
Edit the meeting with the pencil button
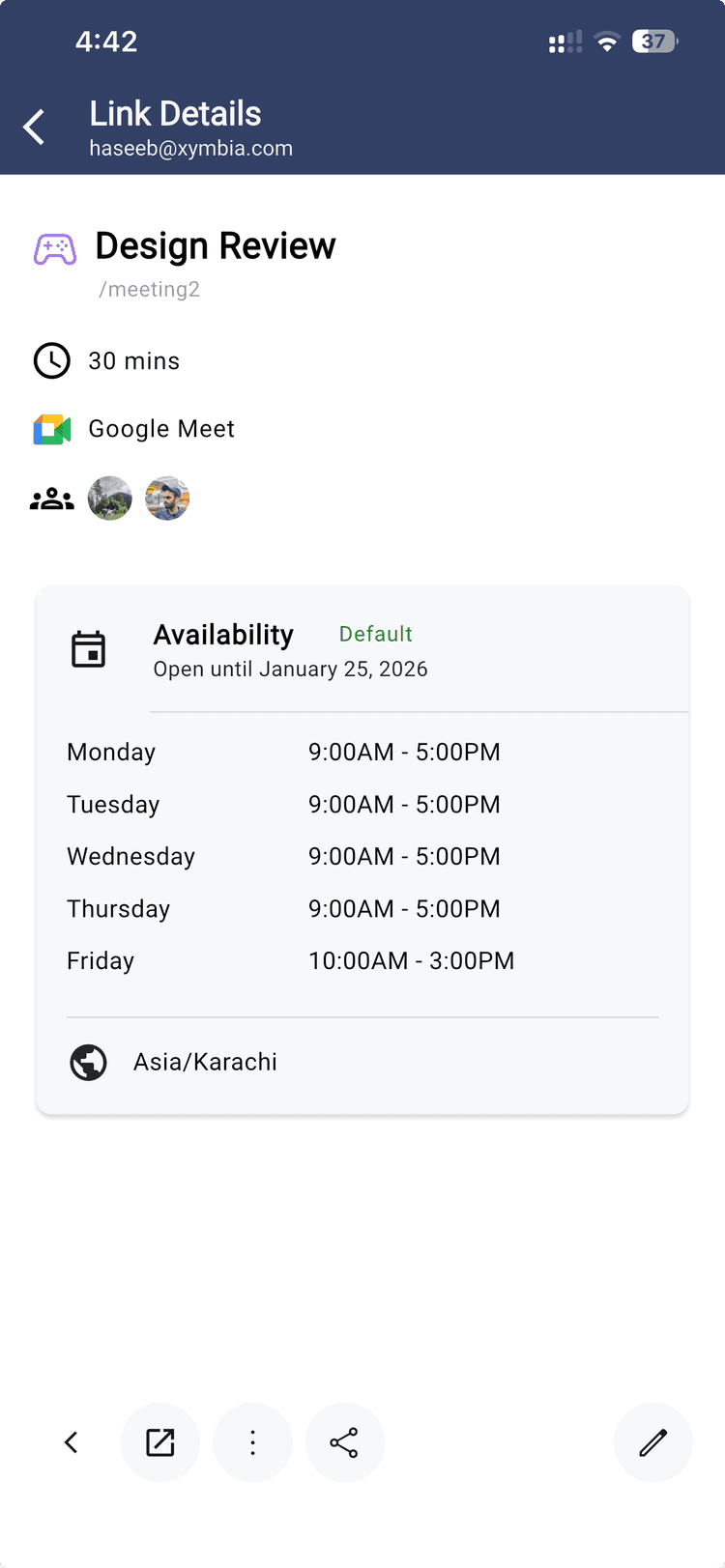coord(652,1442)
